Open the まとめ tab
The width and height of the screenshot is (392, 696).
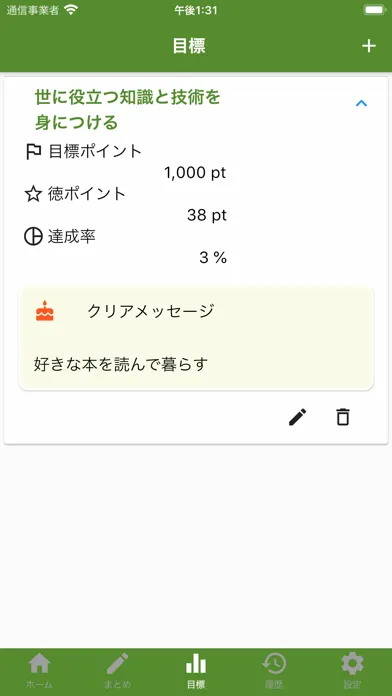118,671
